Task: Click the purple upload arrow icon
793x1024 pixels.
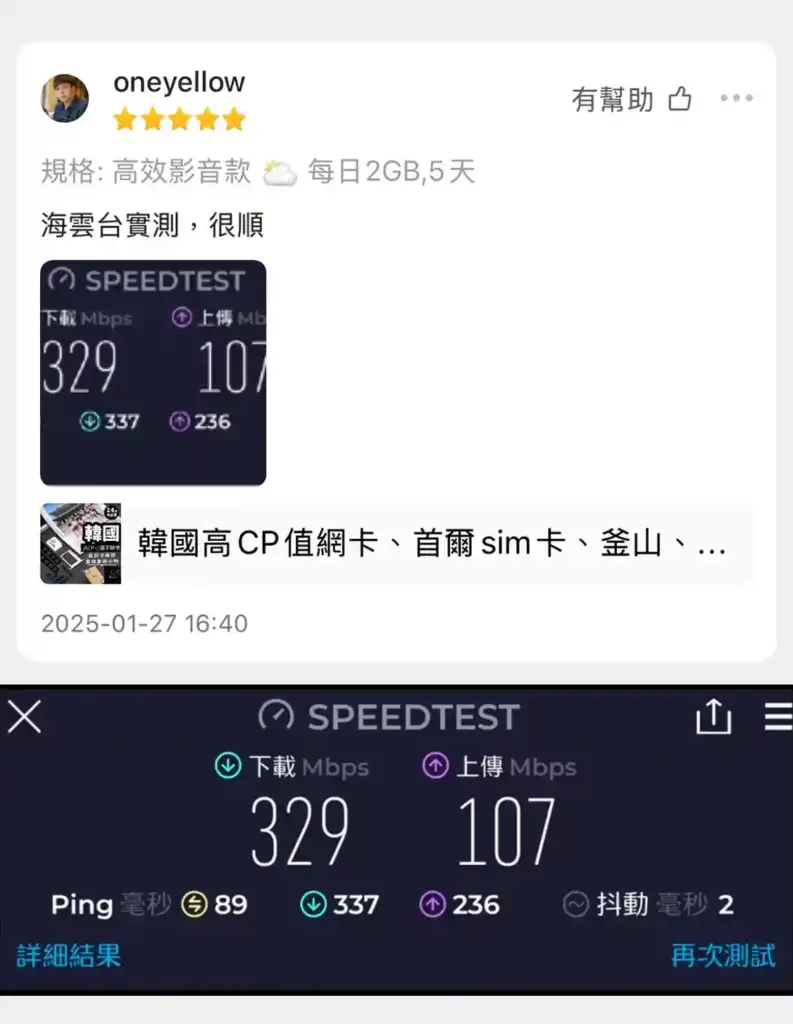Action: pos(437,768)
